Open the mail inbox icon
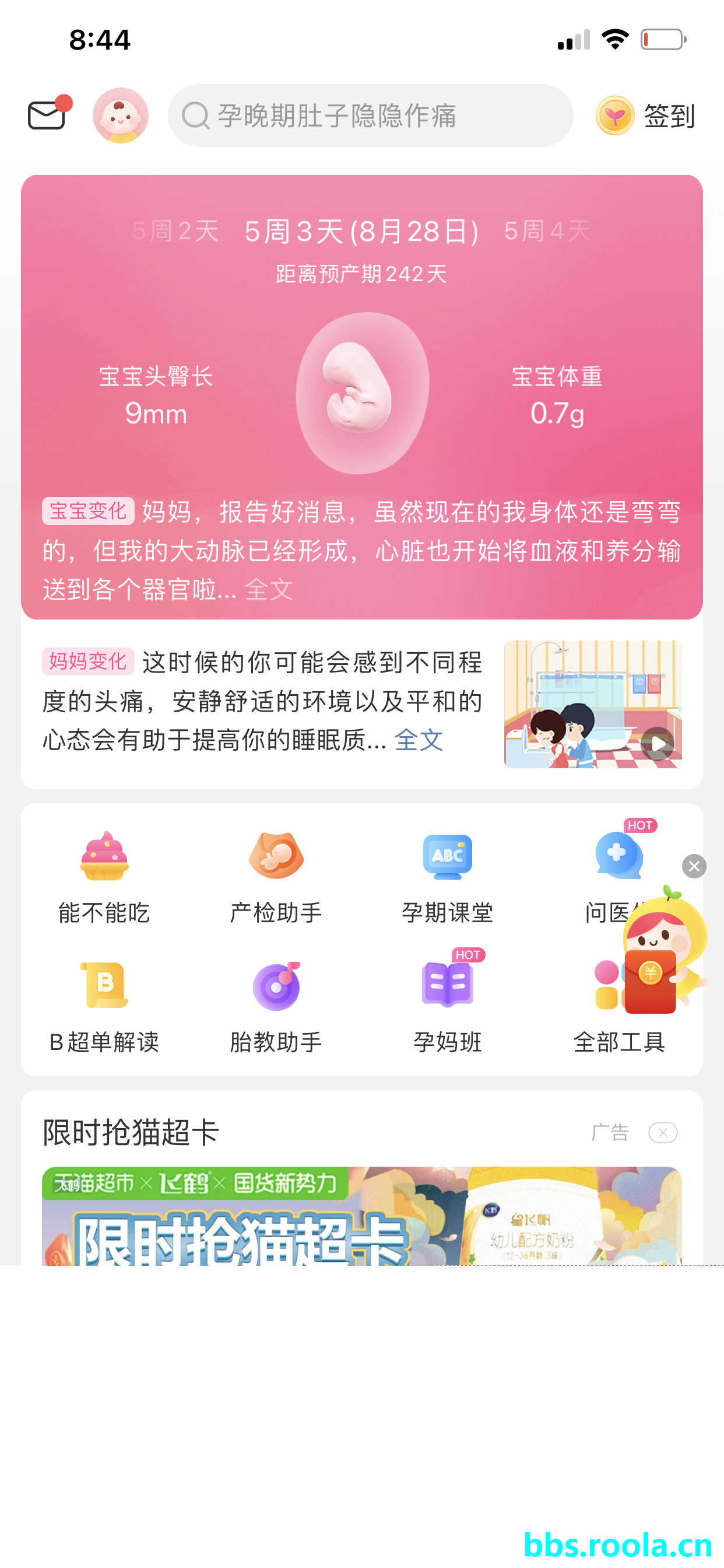 [47, 114]
